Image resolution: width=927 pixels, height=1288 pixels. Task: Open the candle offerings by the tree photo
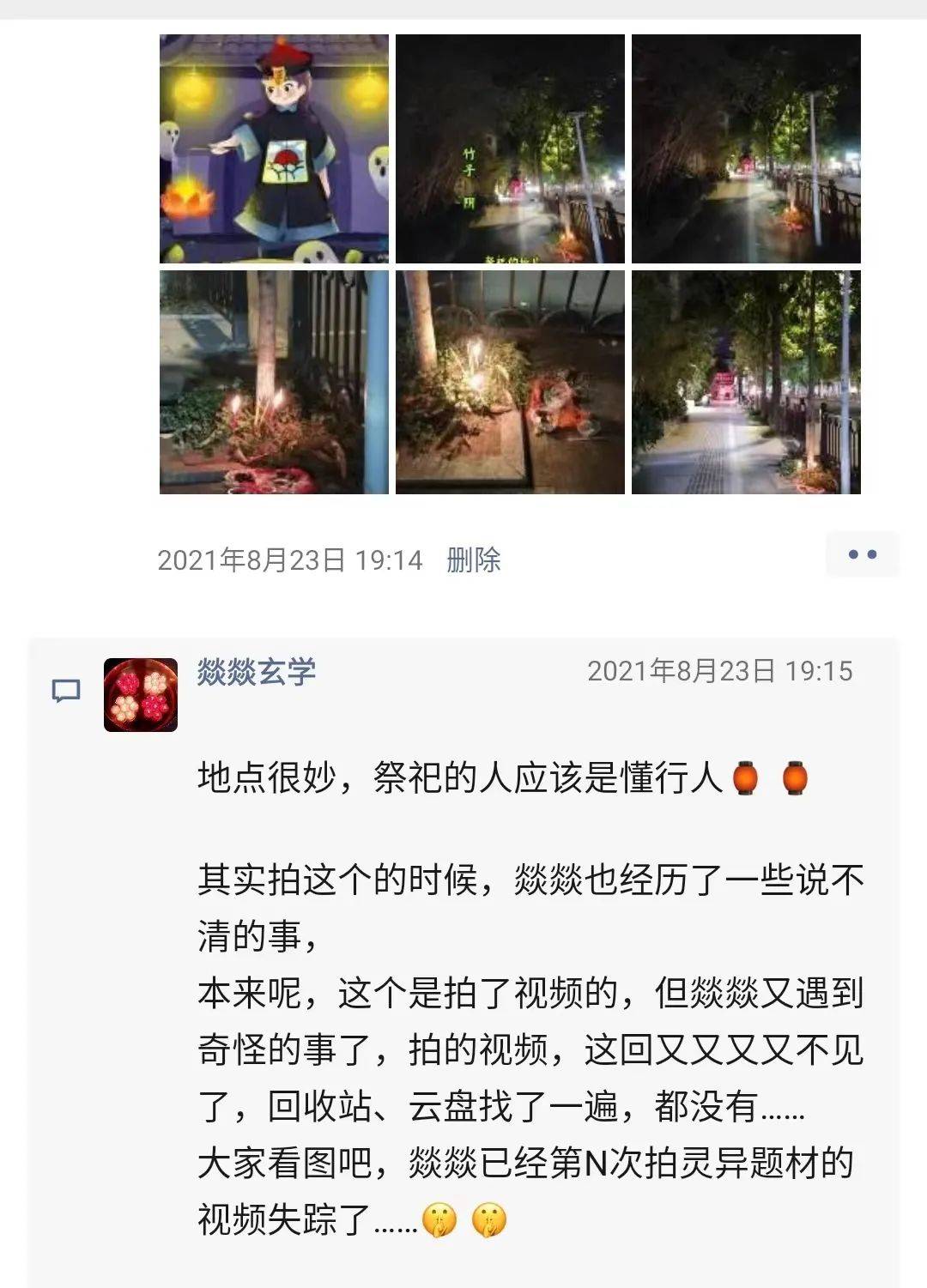[510, 382]
